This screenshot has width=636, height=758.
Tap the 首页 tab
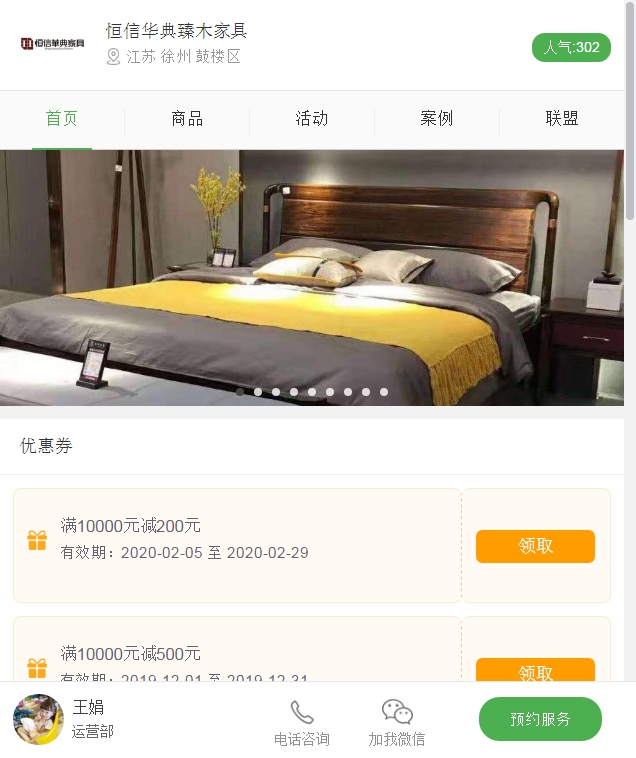(62, 119)
